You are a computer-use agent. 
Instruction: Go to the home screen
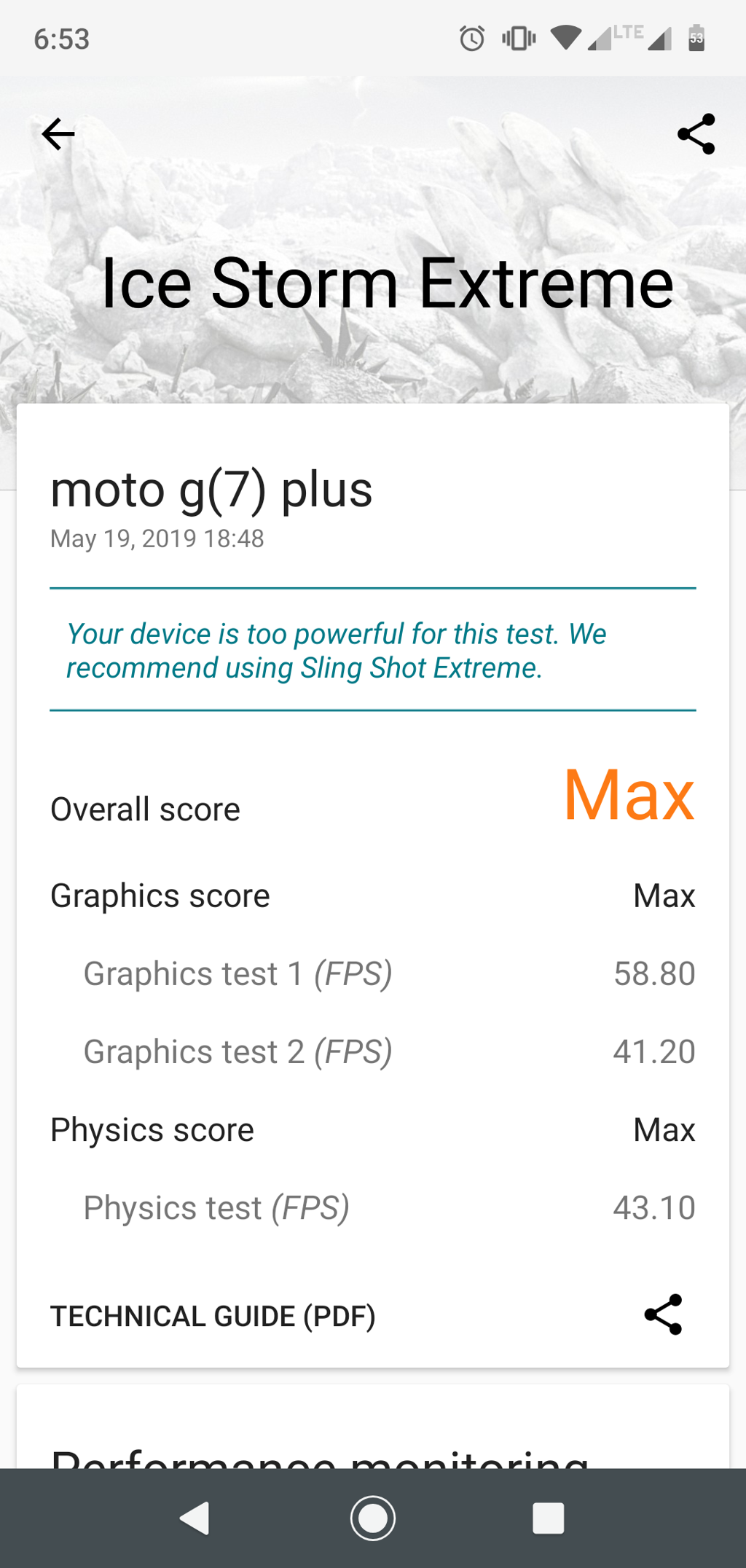pos(373,1518)
